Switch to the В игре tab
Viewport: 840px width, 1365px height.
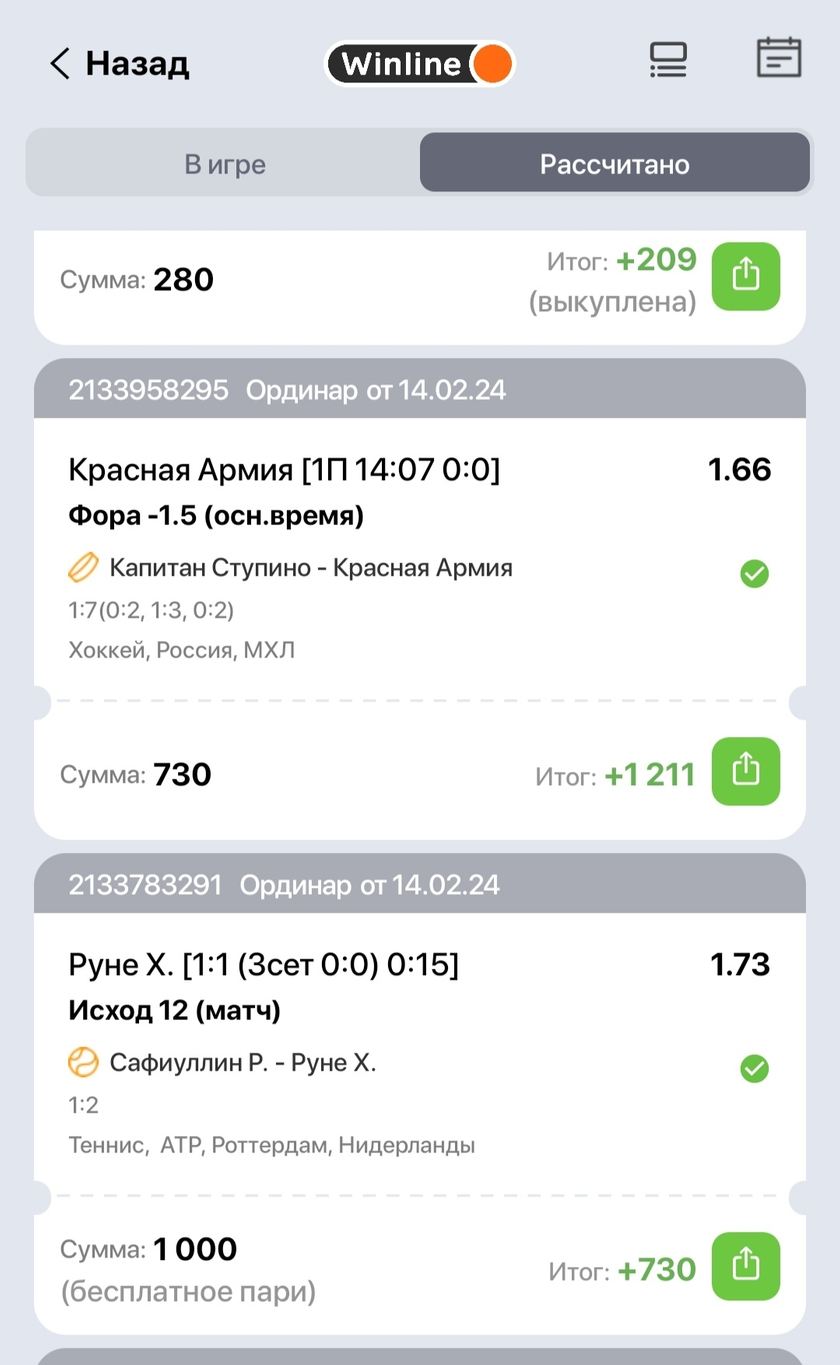[225, 164]
